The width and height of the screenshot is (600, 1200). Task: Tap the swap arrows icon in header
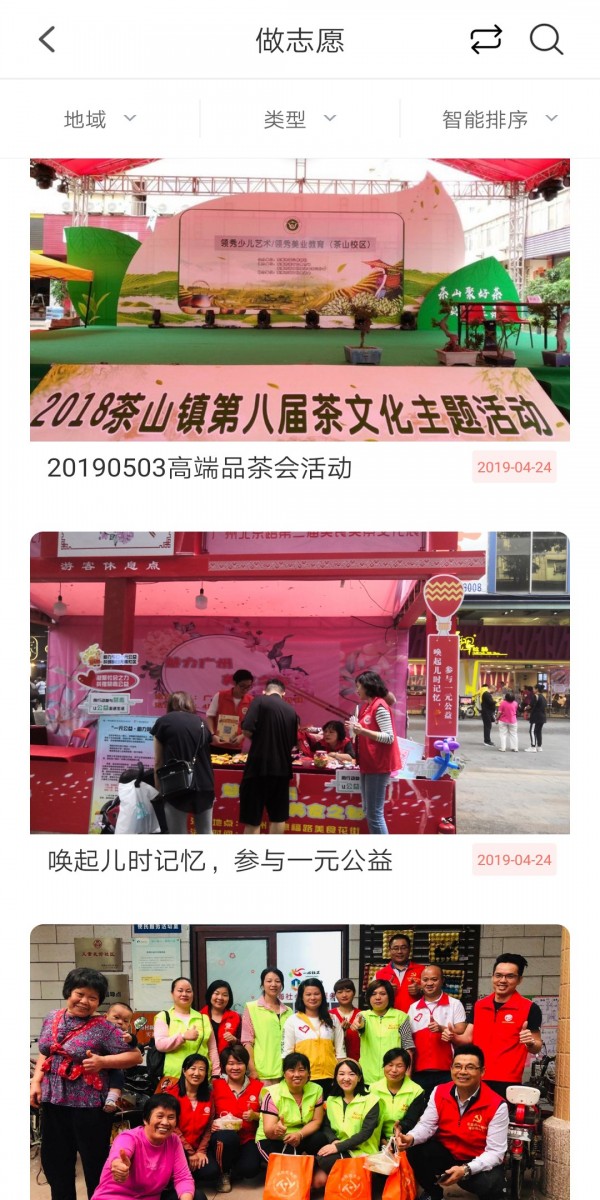pyautogui.click(x=486, y=40)
